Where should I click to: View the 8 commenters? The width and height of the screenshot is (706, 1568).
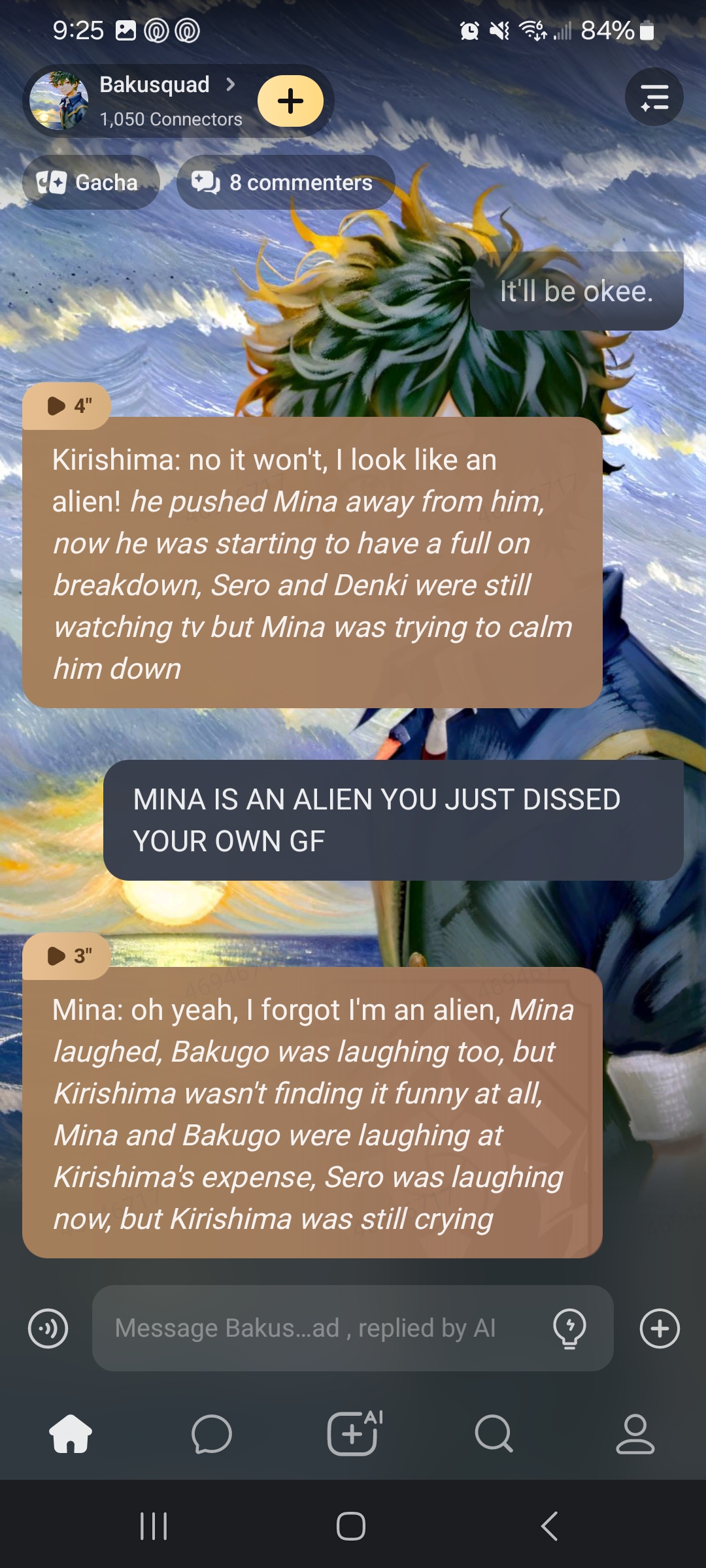[286, 182]
